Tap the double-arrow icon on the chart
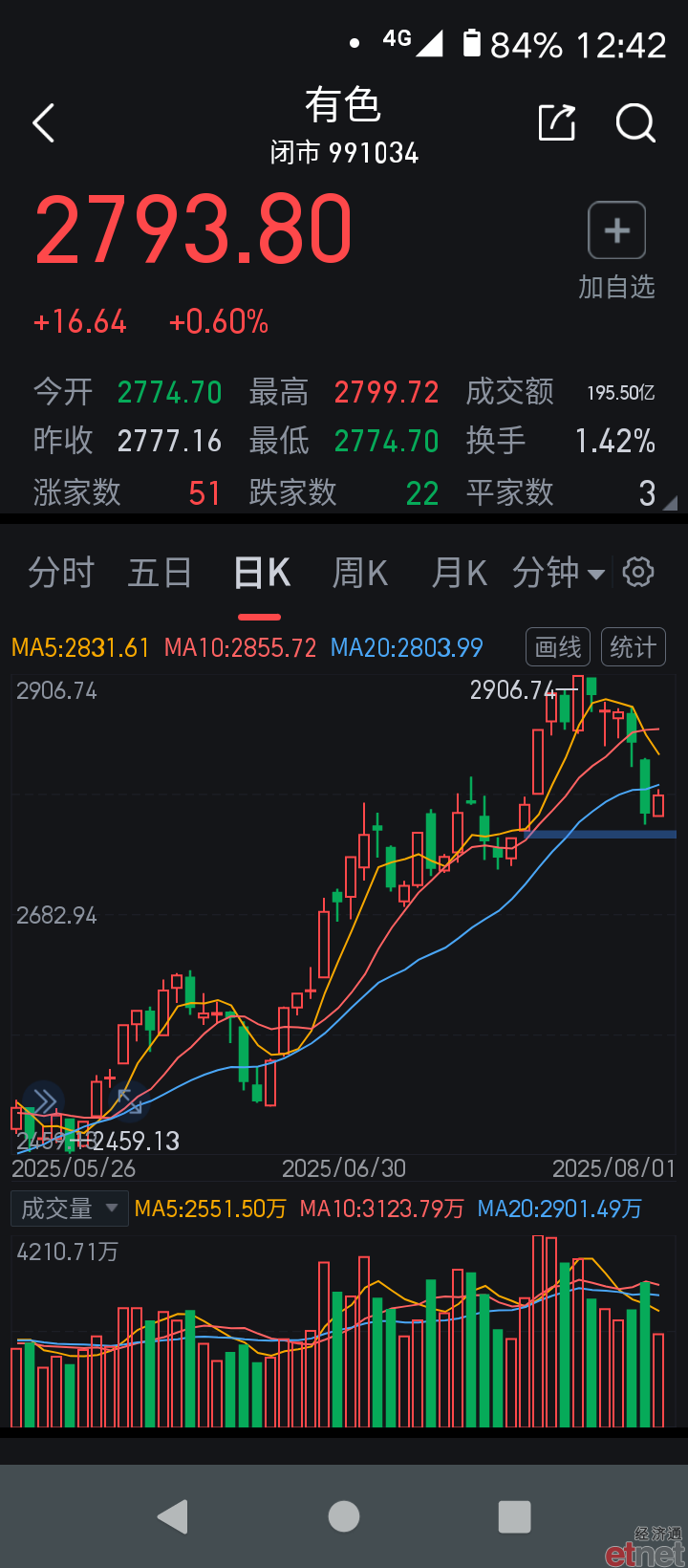688x1568 pixels. click(x=44, y=1102)
